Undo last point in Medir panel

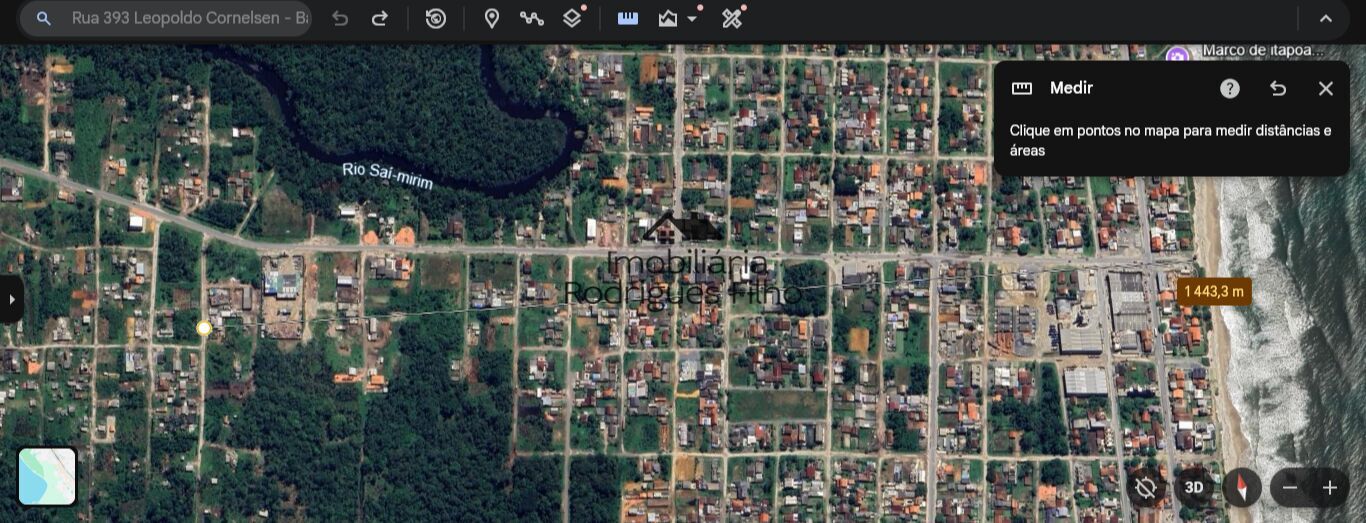click(1278, 88)
